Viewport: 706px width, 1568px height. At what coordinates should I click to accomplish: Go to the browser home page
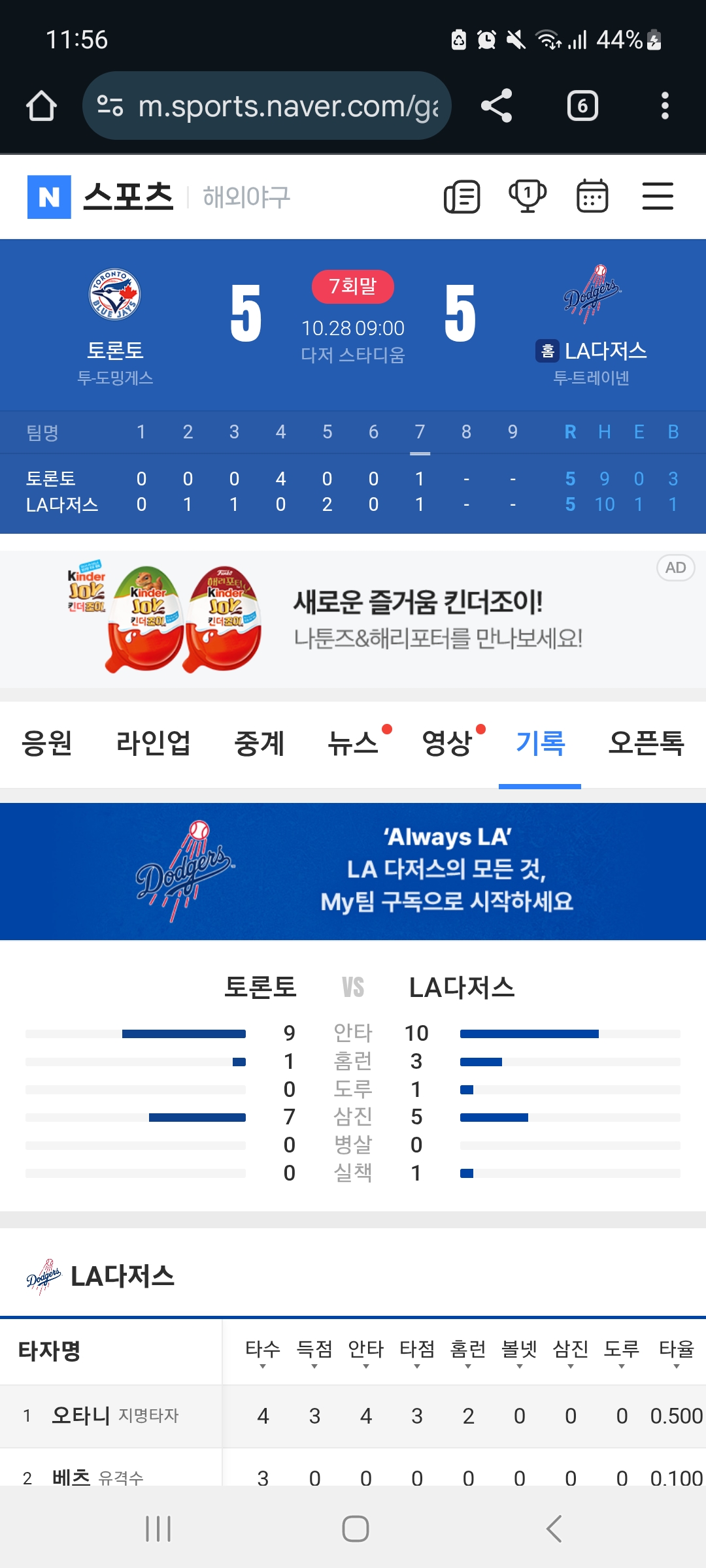[41, 106]
